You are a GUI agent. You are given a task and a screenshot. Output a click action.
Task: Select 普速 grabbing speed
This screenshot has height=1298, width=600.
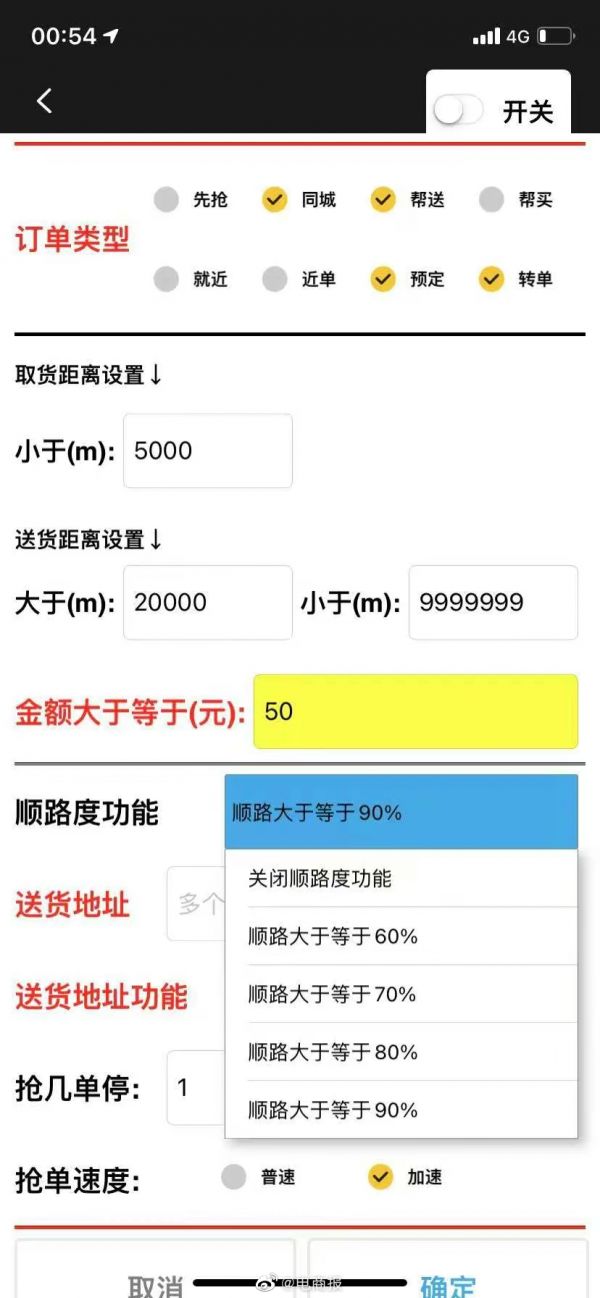[x=234, y=1177]
